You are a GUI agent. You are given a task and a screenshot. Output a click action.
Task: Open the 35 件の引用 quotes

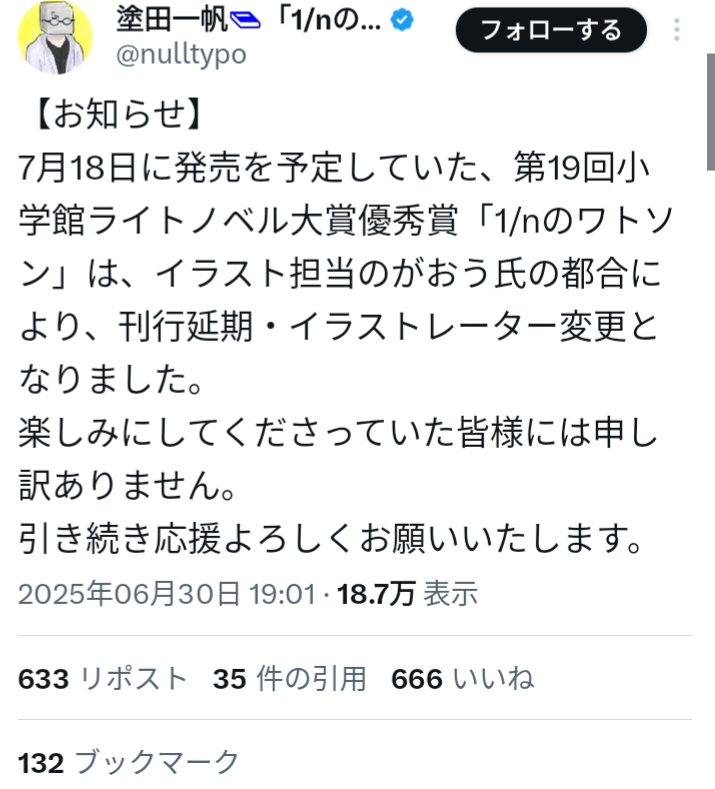click(x=289, y=679)
